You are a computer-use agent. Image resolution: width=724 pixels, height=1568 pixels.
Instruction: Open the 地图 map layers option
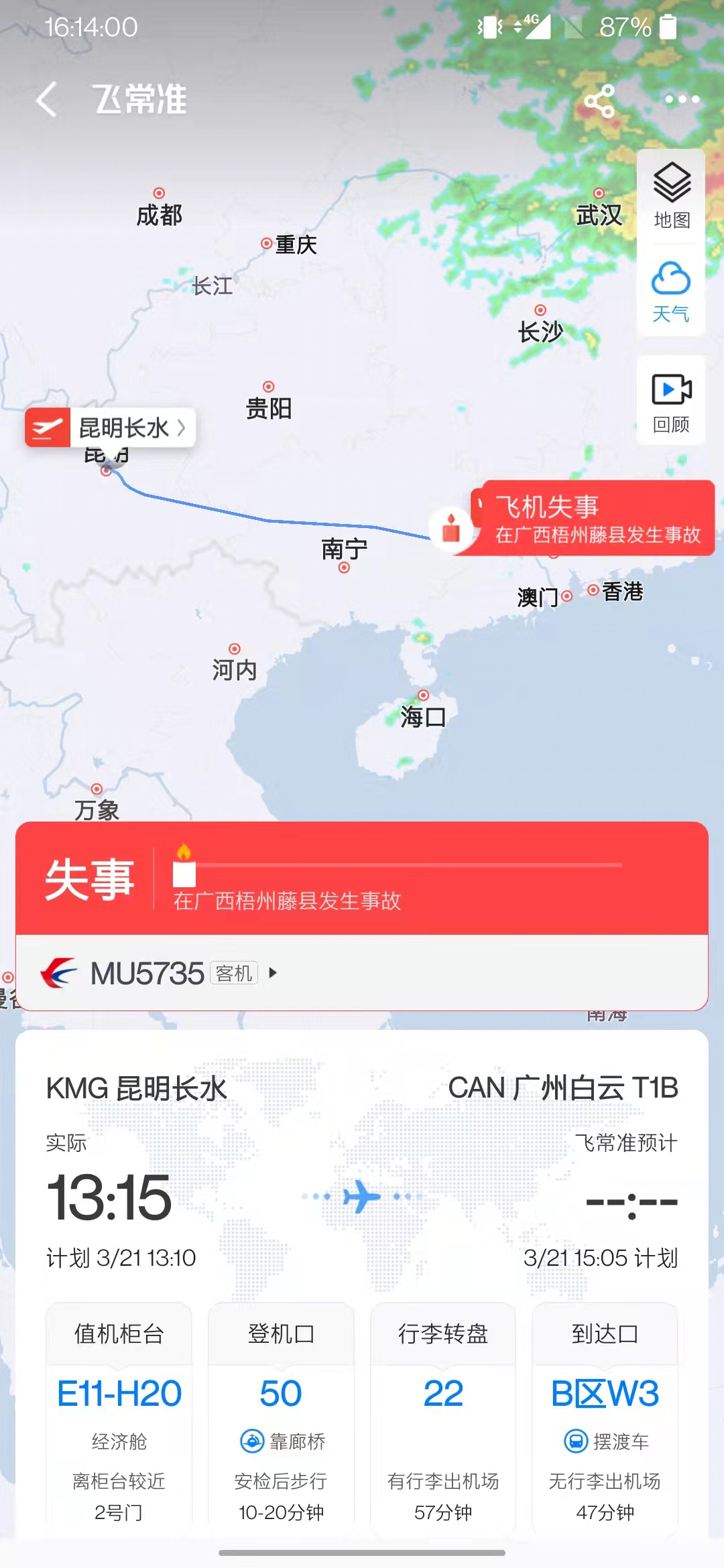pos(671,195)
